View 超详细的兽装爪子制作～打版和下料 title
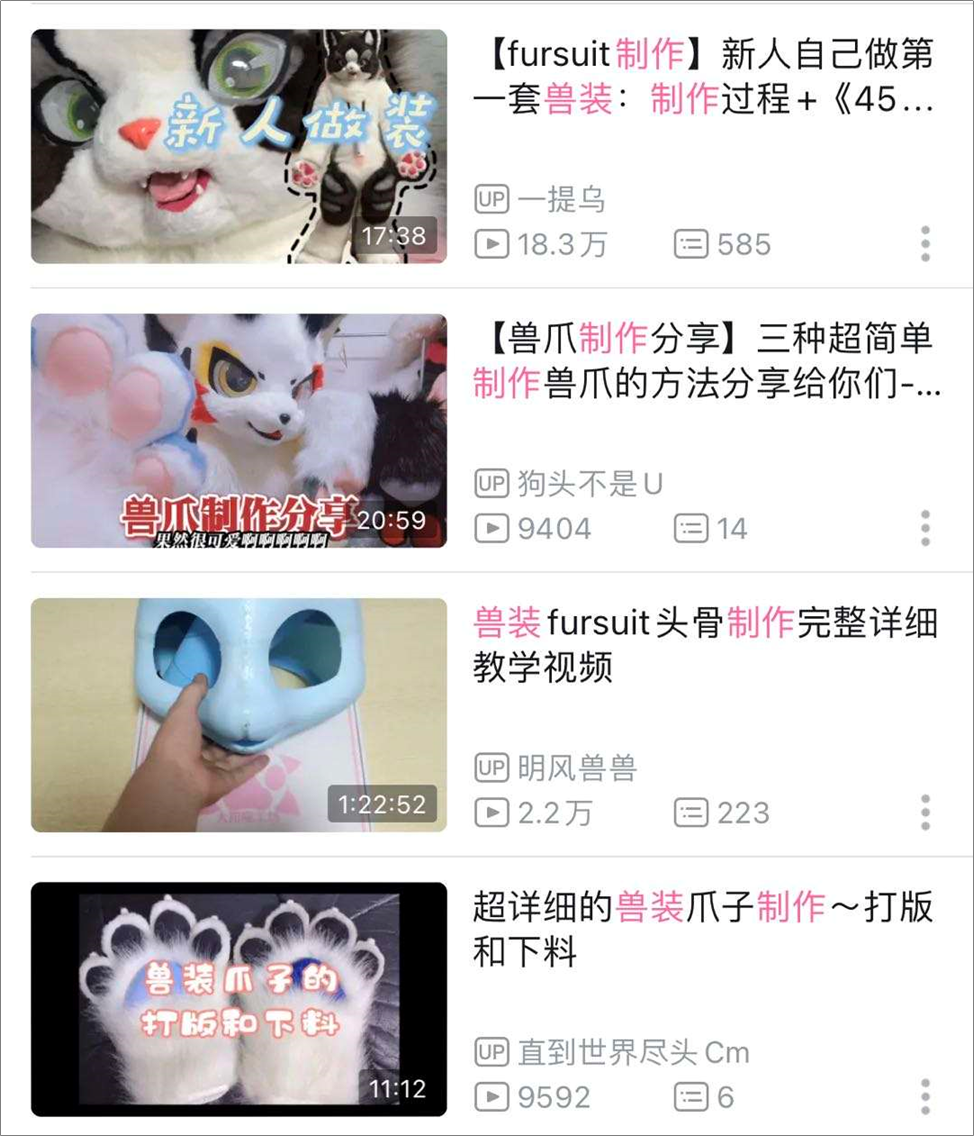The width and height of the screenshot is (974, 1136). click(702, 929)
